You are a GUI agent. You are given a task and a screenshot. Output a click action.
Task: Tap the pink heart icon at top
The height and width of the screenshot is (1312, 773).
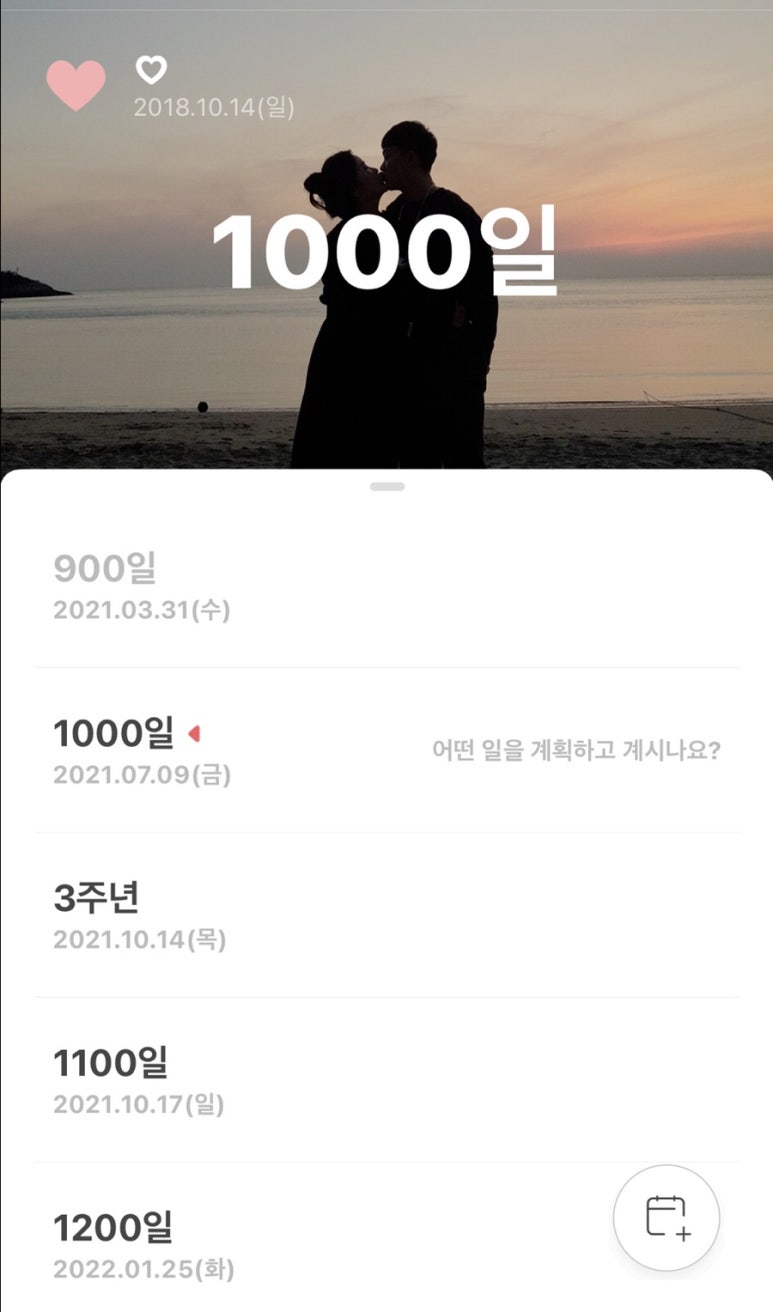[76, 85]
